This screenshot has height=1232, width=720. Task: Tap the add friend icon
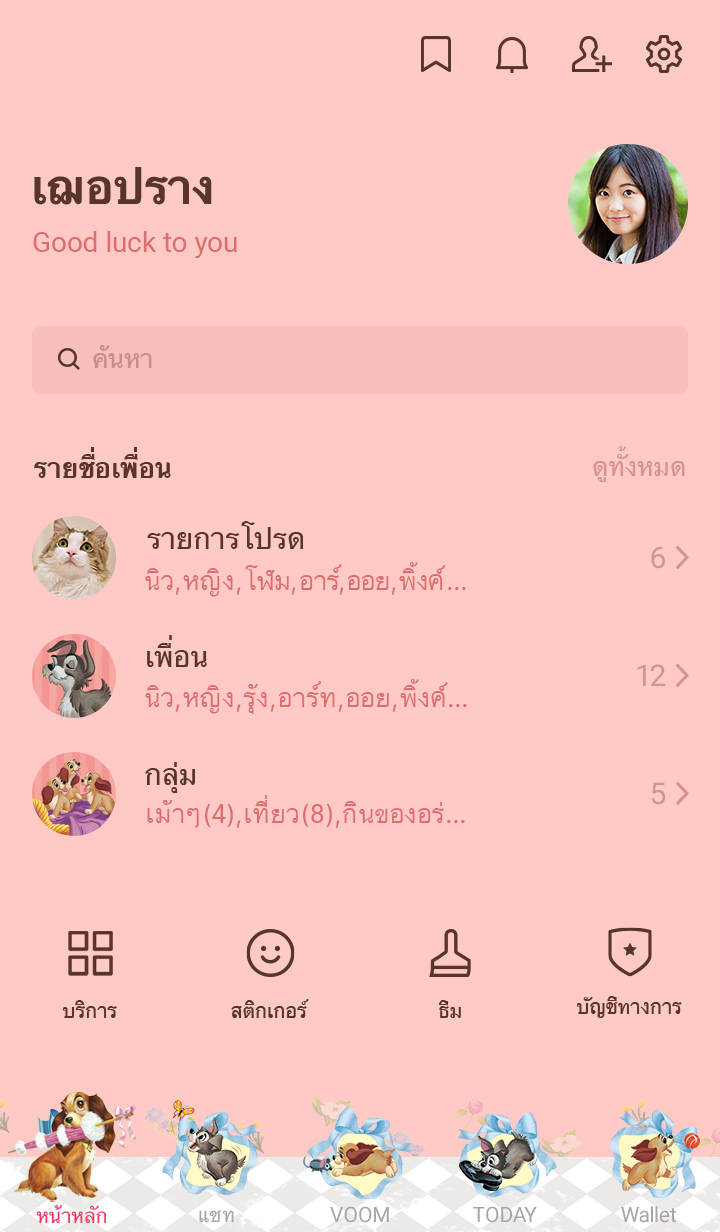pyautogui.click(x=590, y=54)
